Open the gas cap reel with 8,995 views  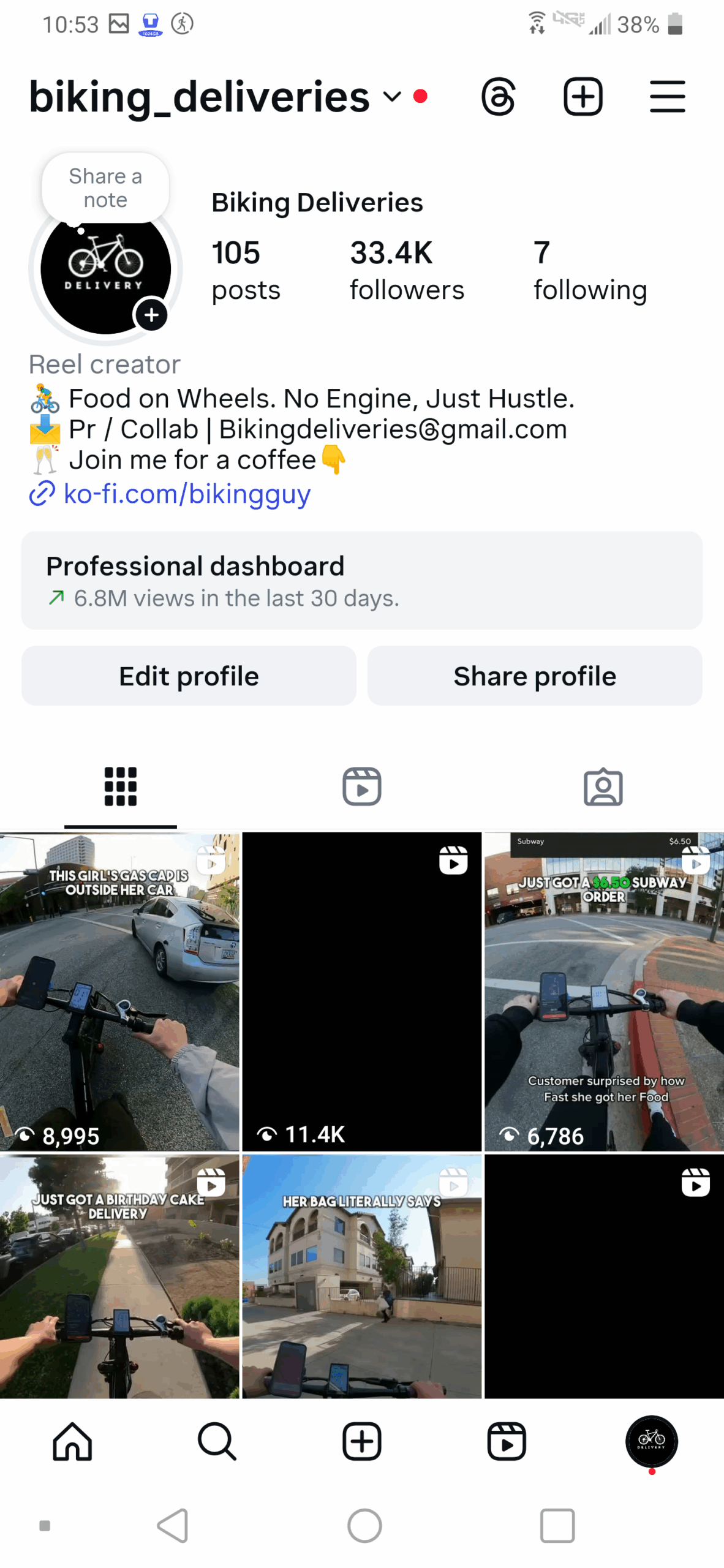[119, 990]
